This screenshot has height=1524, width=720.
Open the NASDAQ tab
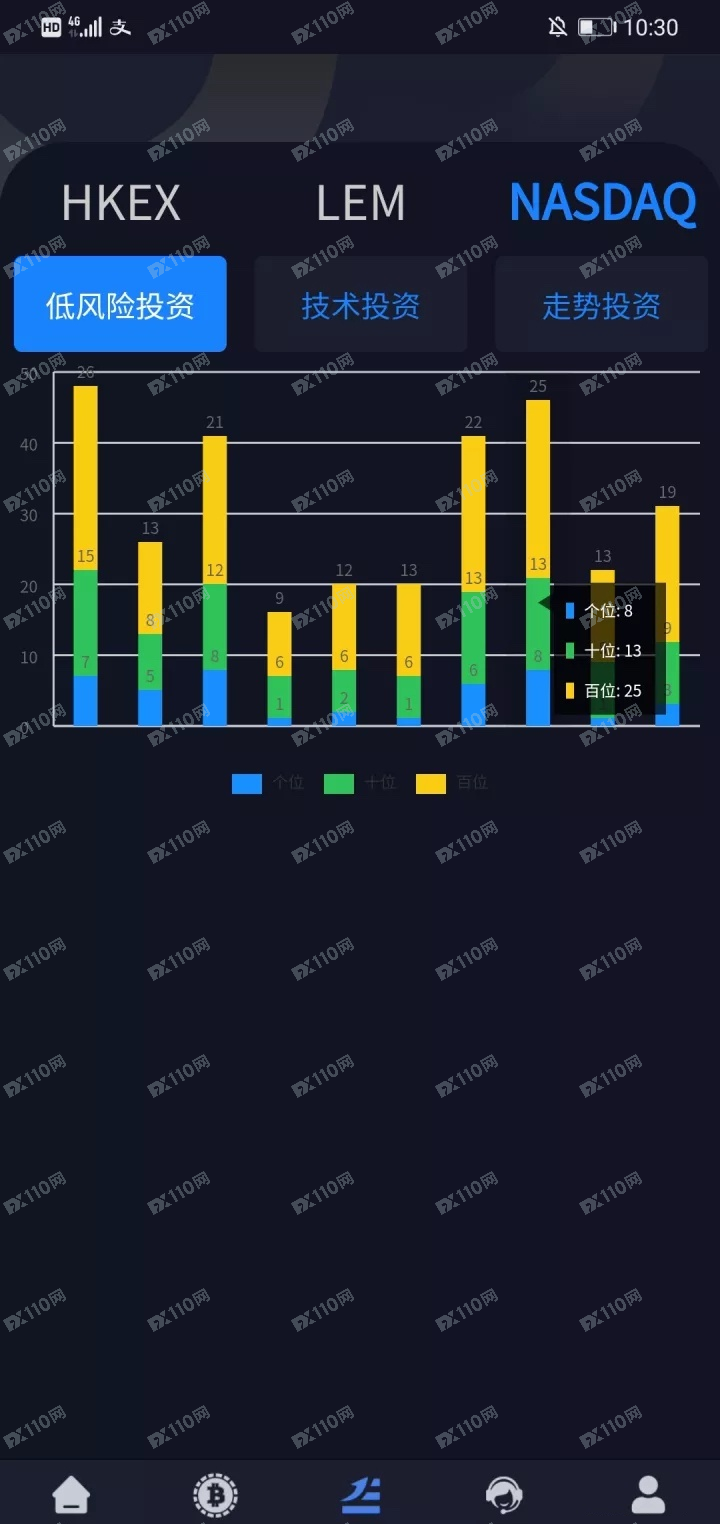click(x=603, y=203)
